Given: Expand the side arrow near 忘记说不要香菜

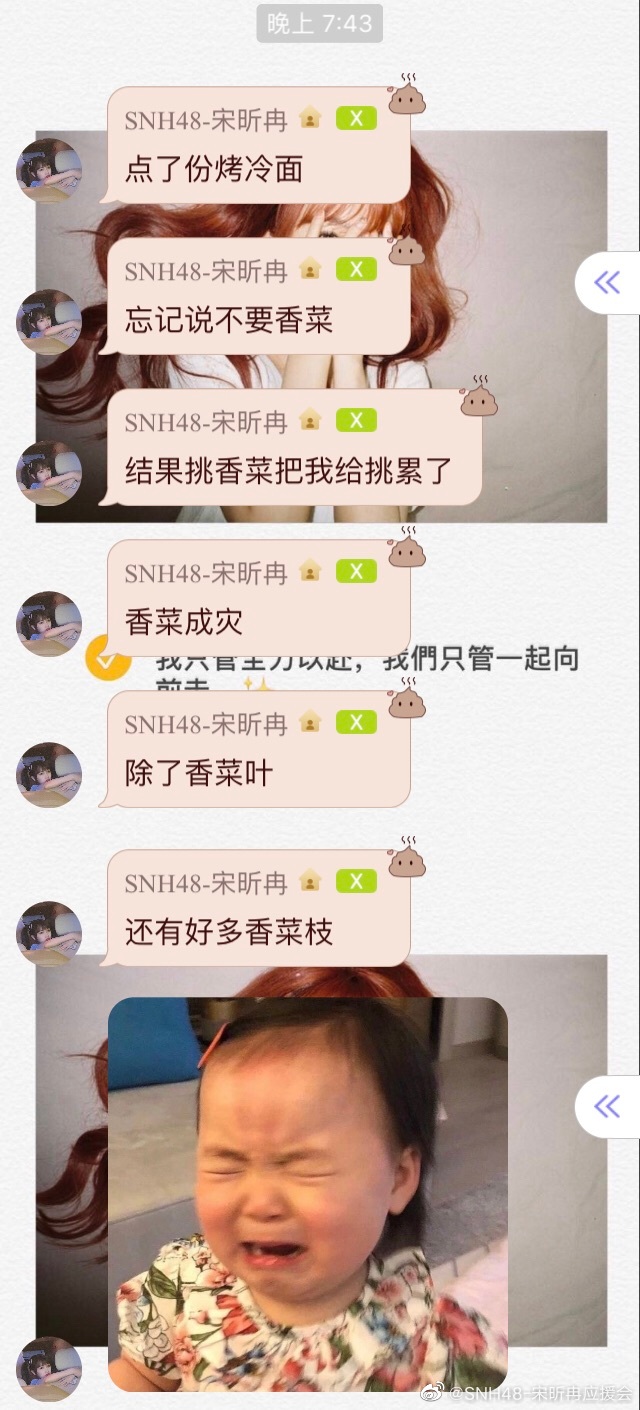Looking at the screenshot, I should [607, 283].
